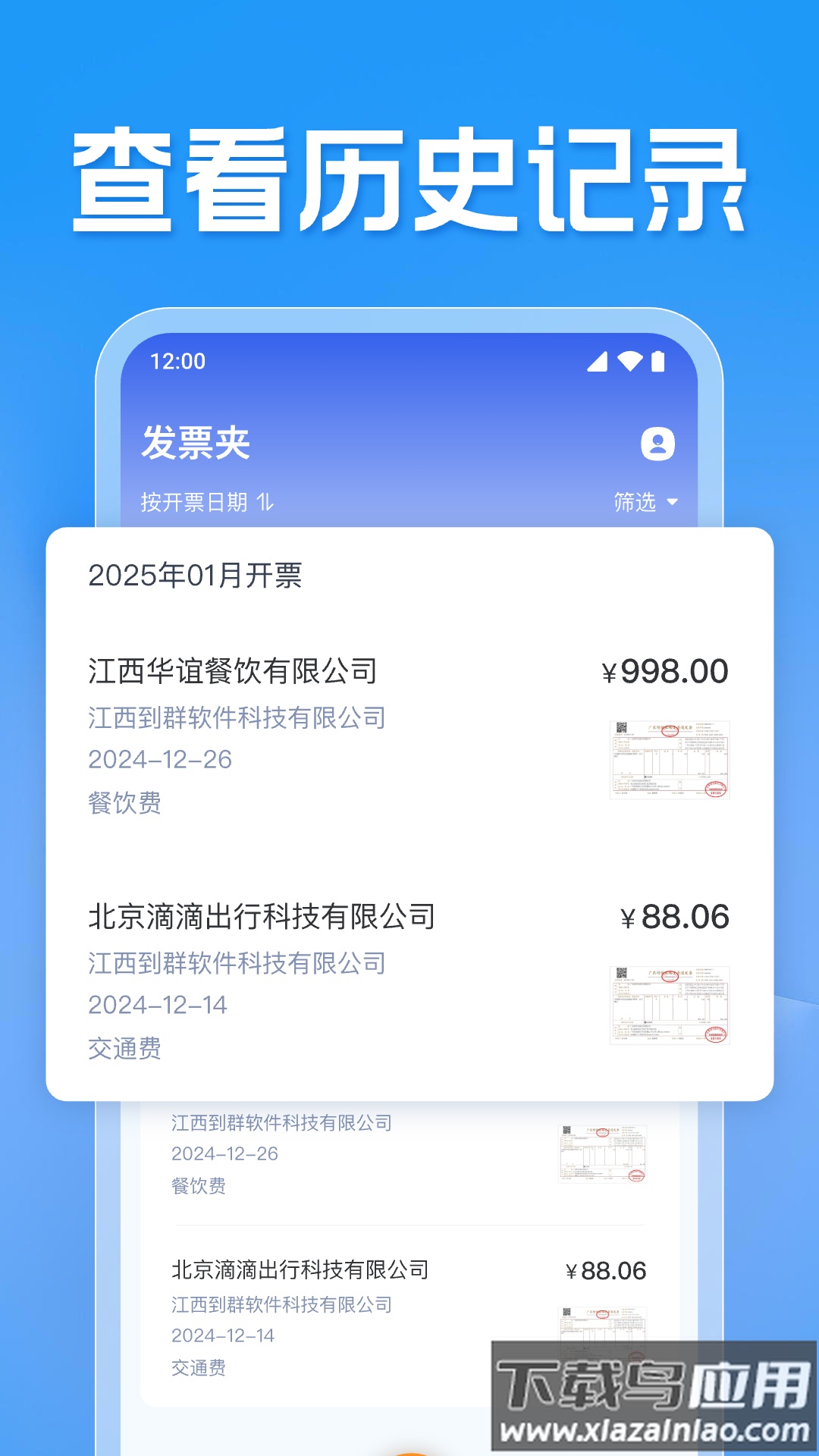
Task: Click the cellular signal icon
Action: 596,363
